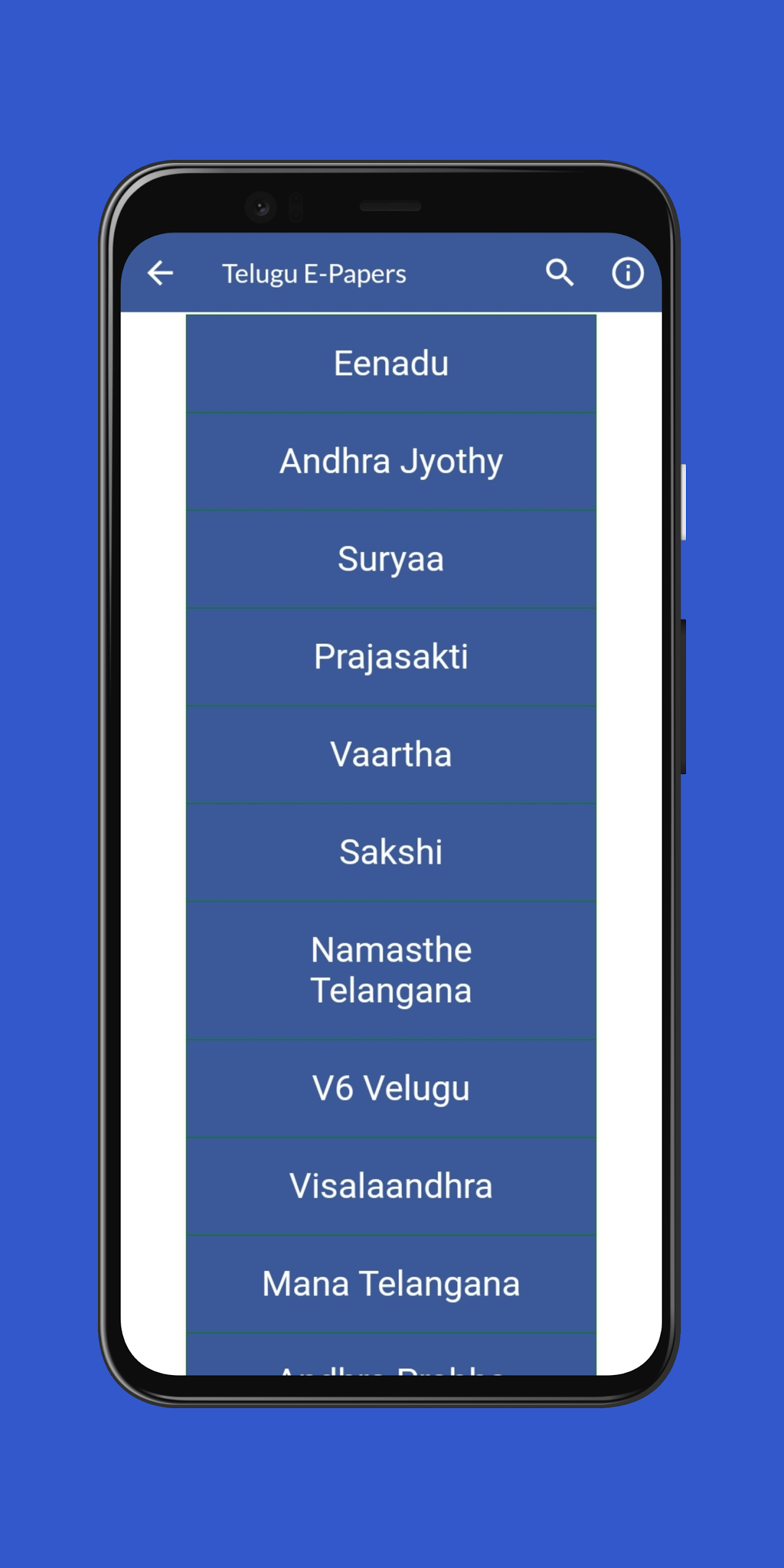The image size is (784, 1568).
Task: Go back using the arrow icon
Action: click(x=160, y=273)
